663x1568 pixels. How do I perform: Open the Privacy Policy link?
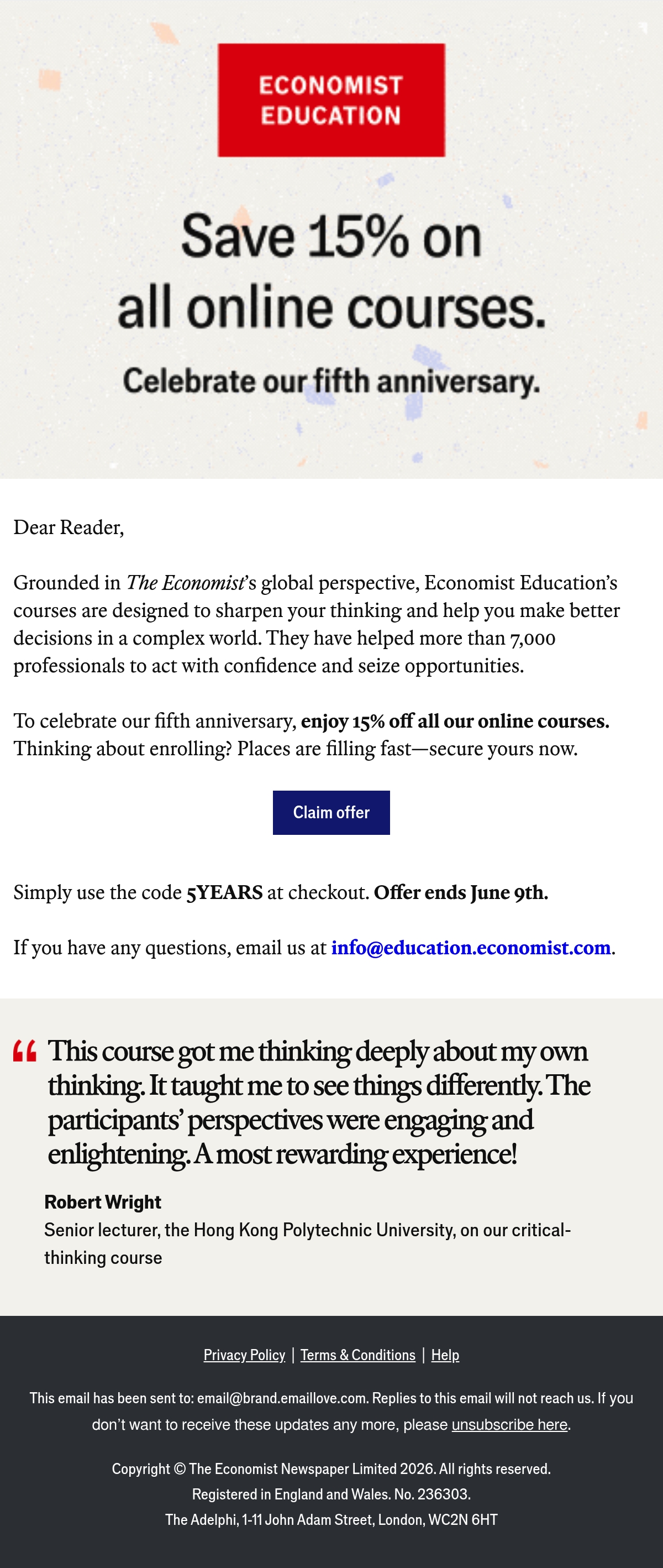point(245,1355)
